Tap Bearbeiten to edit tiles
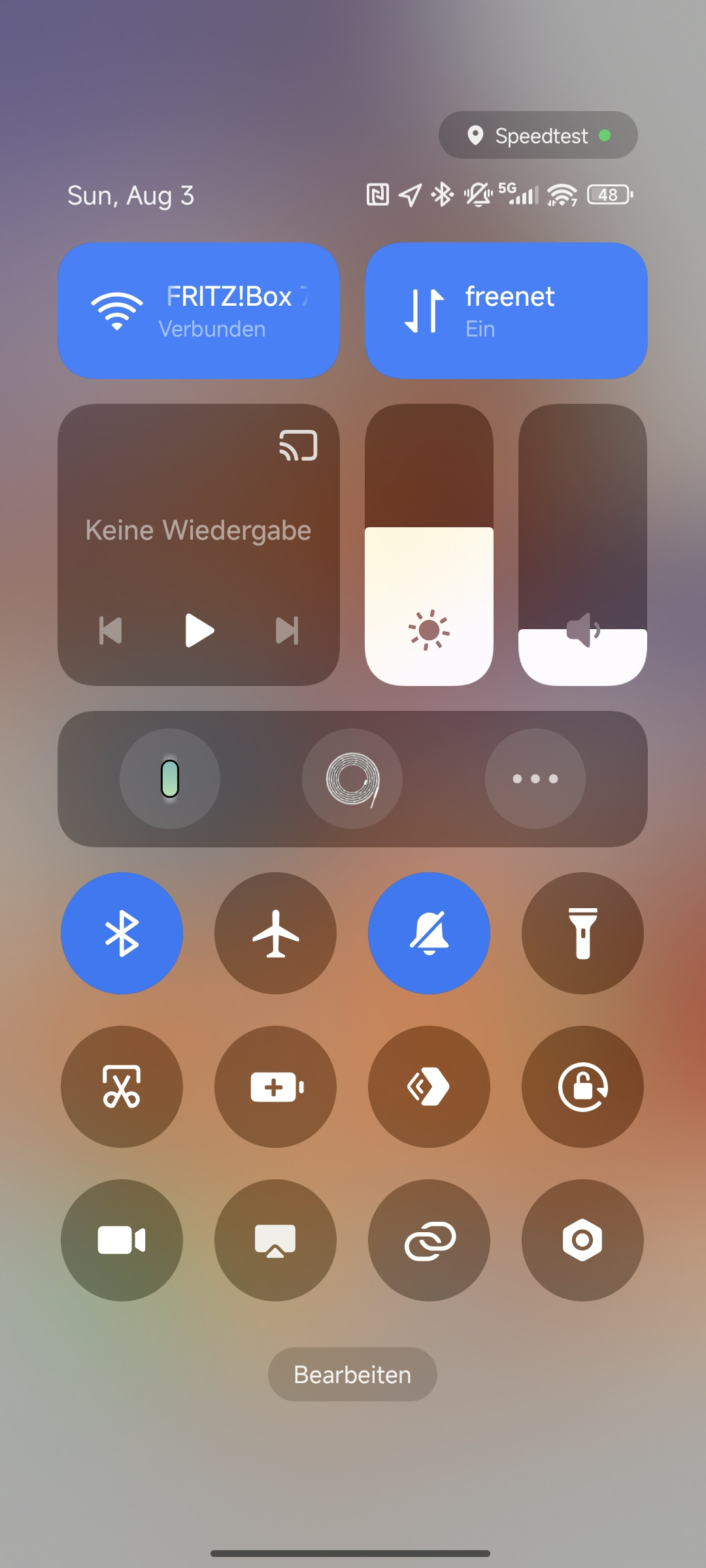The width and height of the screenshot is (706, 1568). coord(352,1374)
